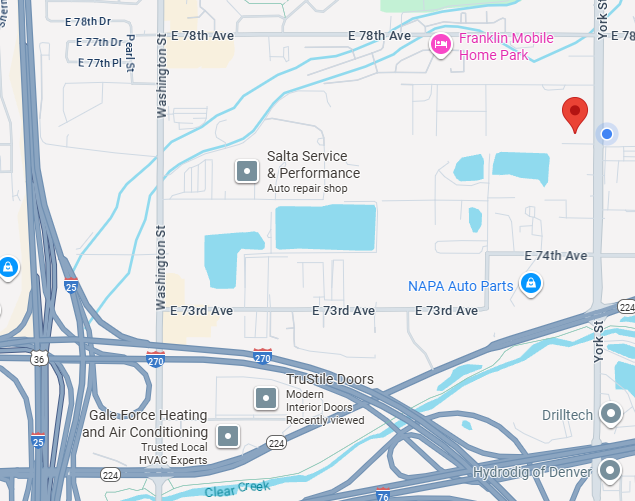Open Gale Force Heating and Air Conditioning marker
Viewport: 635px width, 501px height.
tap(229, 436)
